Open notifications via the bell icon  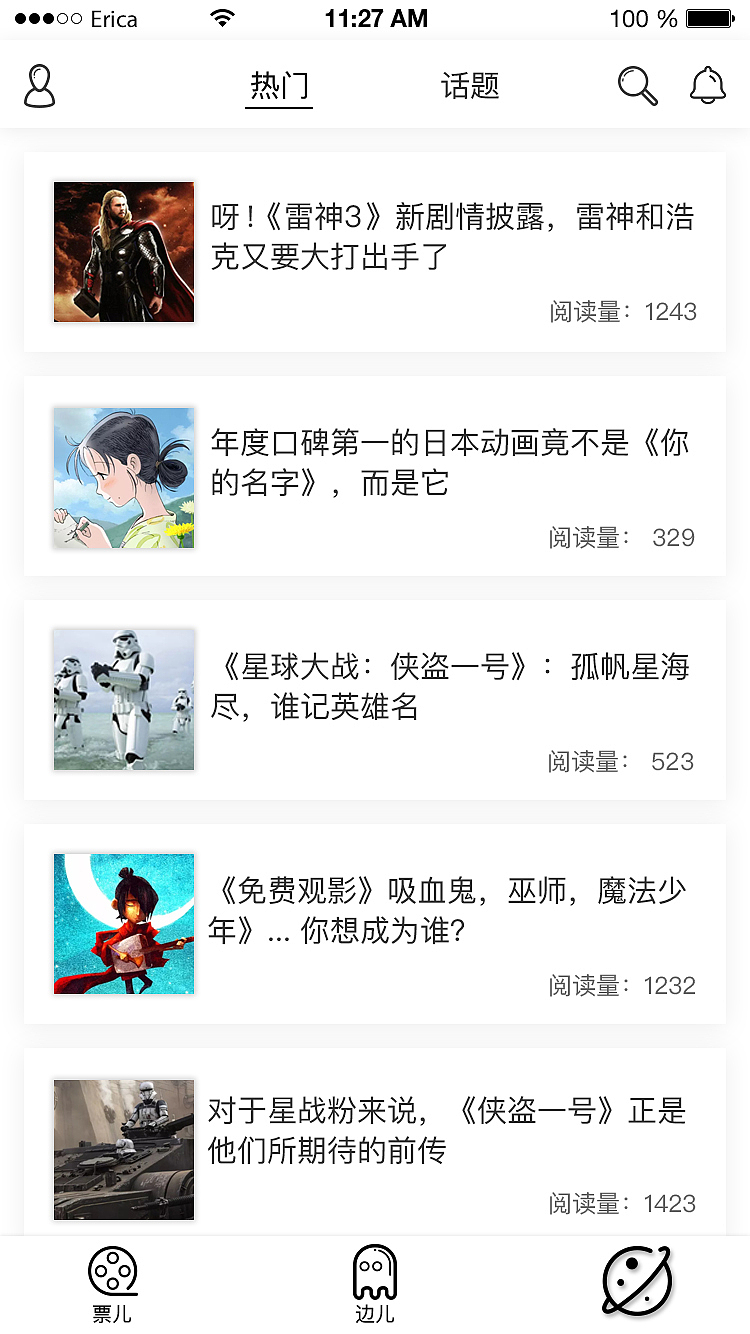coord(708,85)
